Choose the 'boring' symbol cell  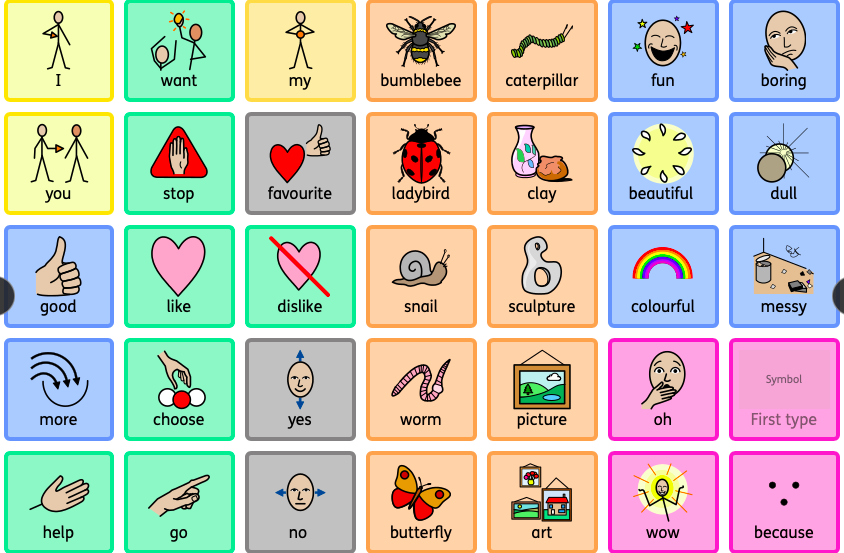(x=783, y=51)
